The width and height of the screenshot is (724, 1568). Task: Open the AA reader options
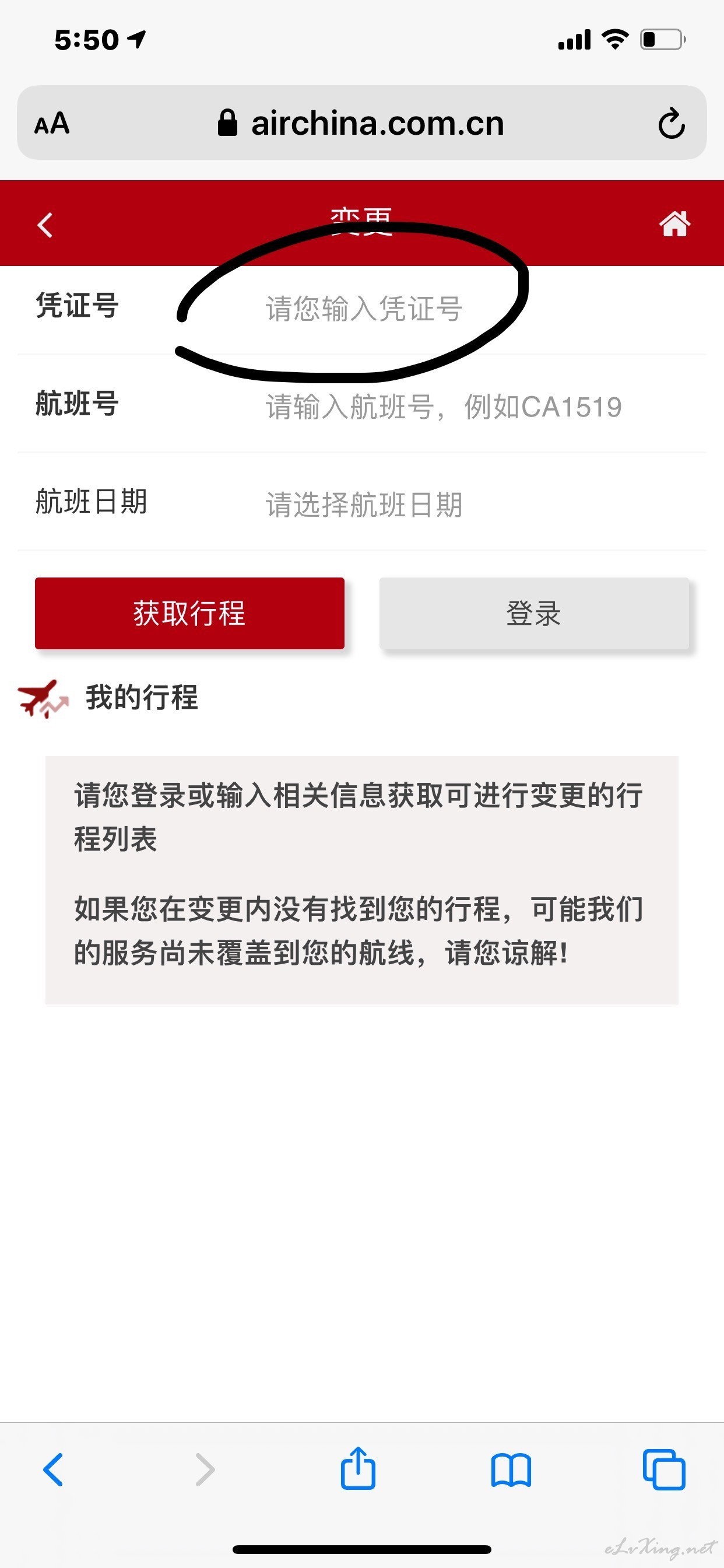[x=52, y=124]
